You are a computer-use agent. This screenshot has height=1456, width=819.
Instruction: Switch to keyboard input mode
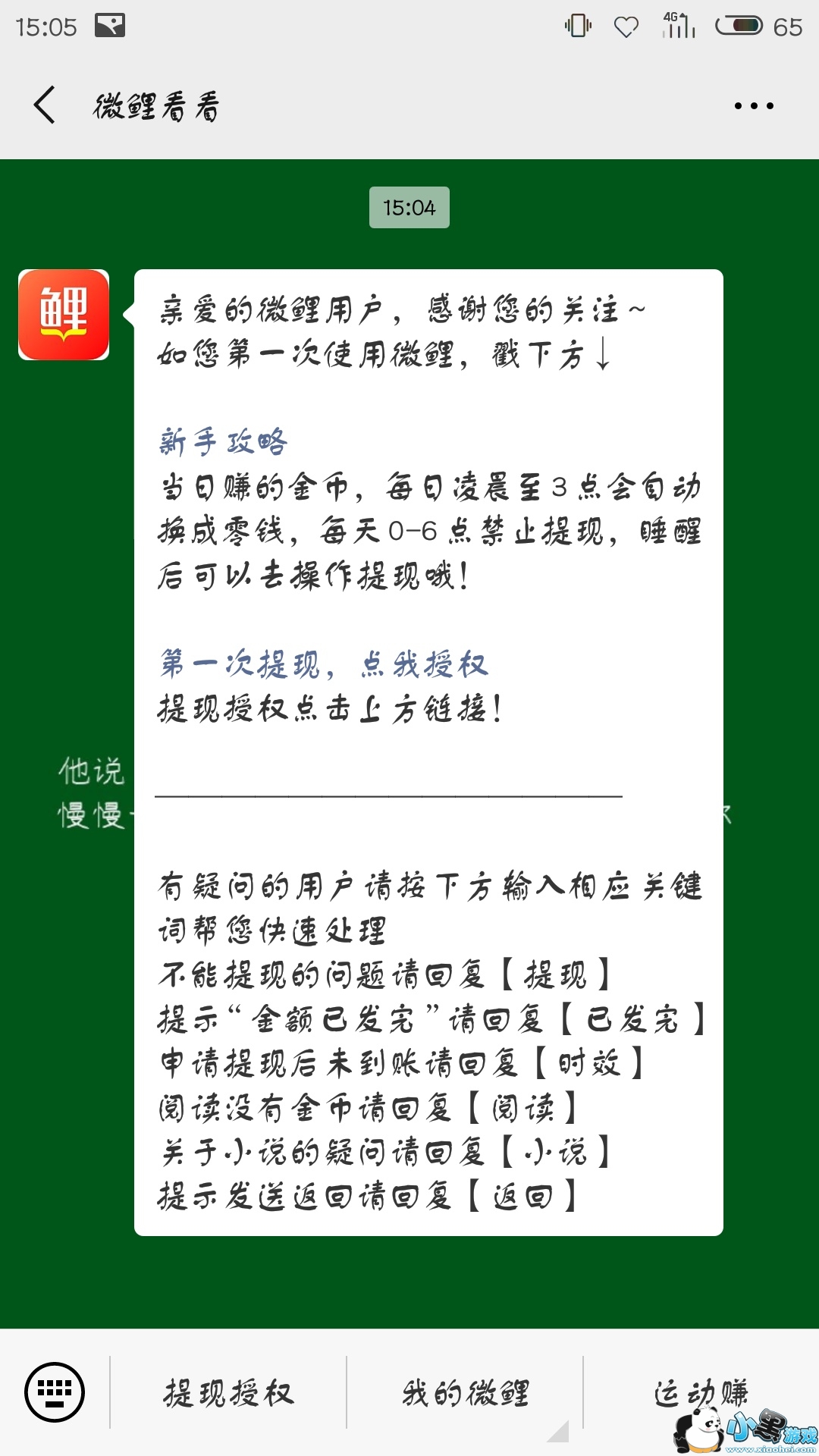(x=55, y=1392)
